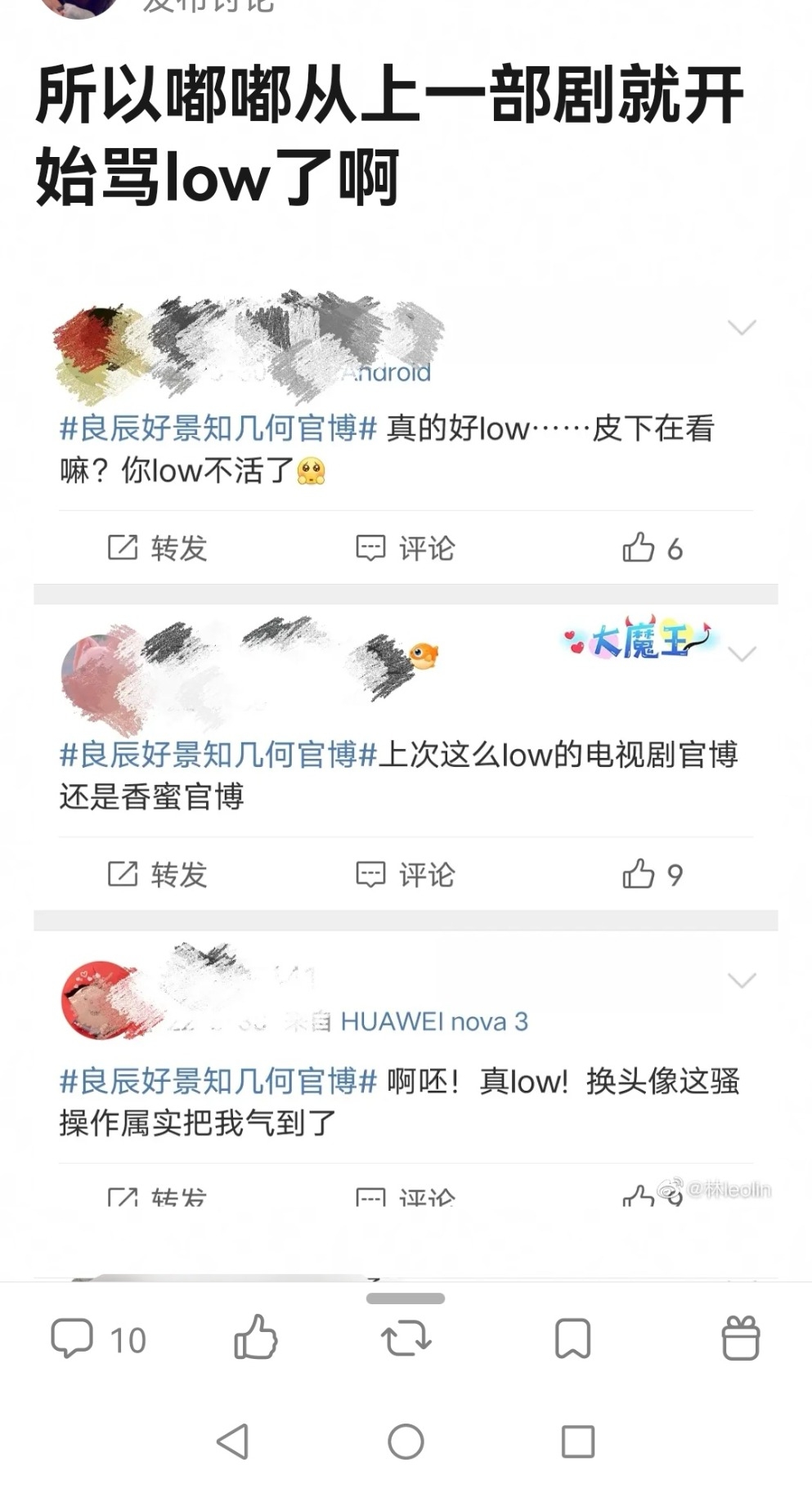Viewport: 812px width, 1489px height.
Task: Tap the HUAWEI nova 3 source link
Action: tap(436, 1021)
